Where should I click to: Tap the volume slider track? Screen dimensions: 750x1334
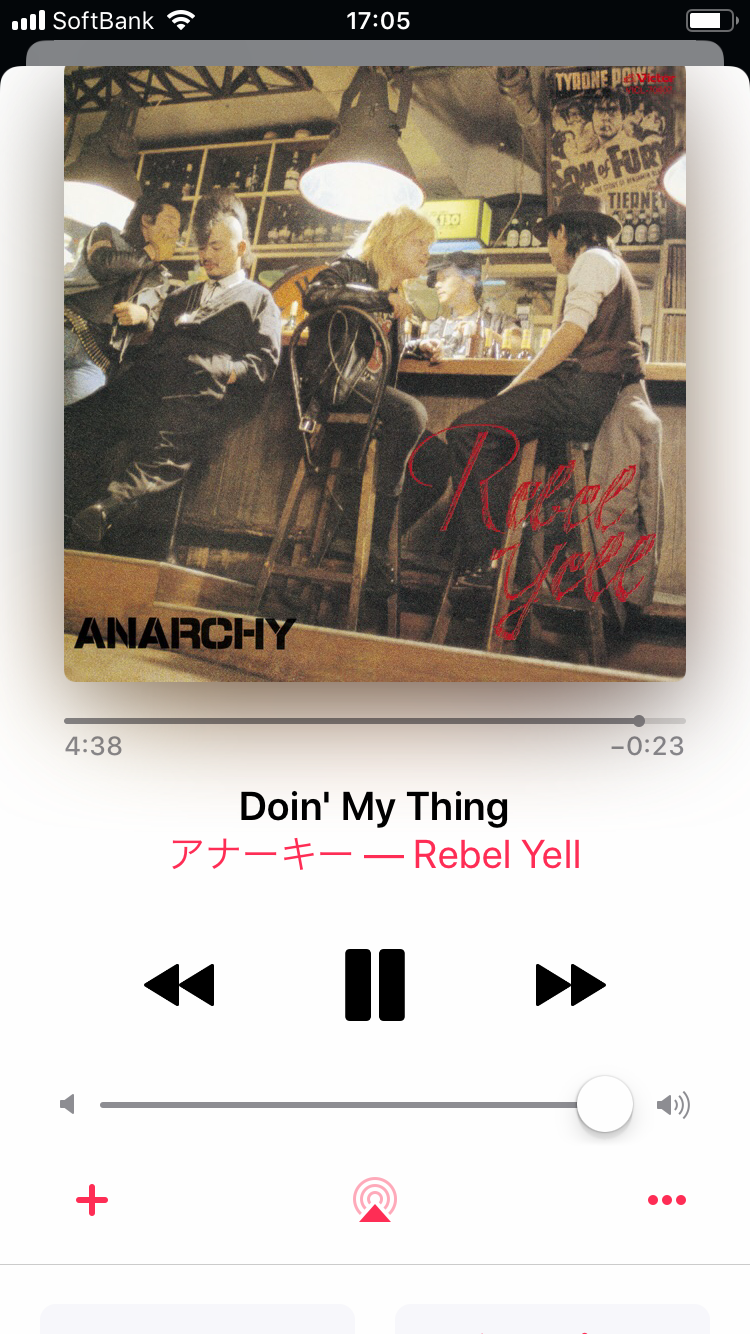340,1105
